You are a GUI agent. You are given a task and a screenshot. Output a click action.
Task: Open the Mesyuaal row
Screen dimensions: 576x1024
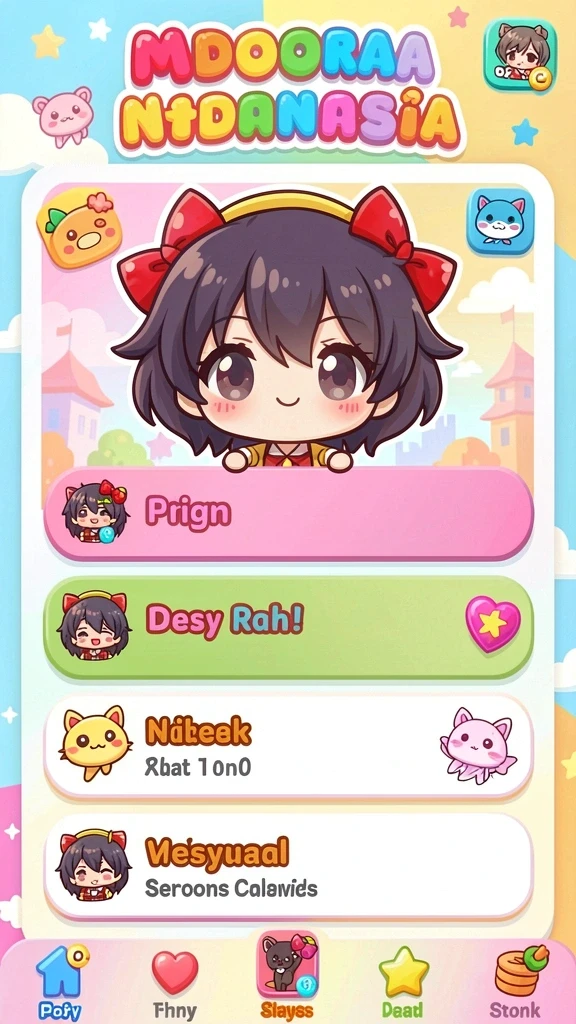pos(289,866)
